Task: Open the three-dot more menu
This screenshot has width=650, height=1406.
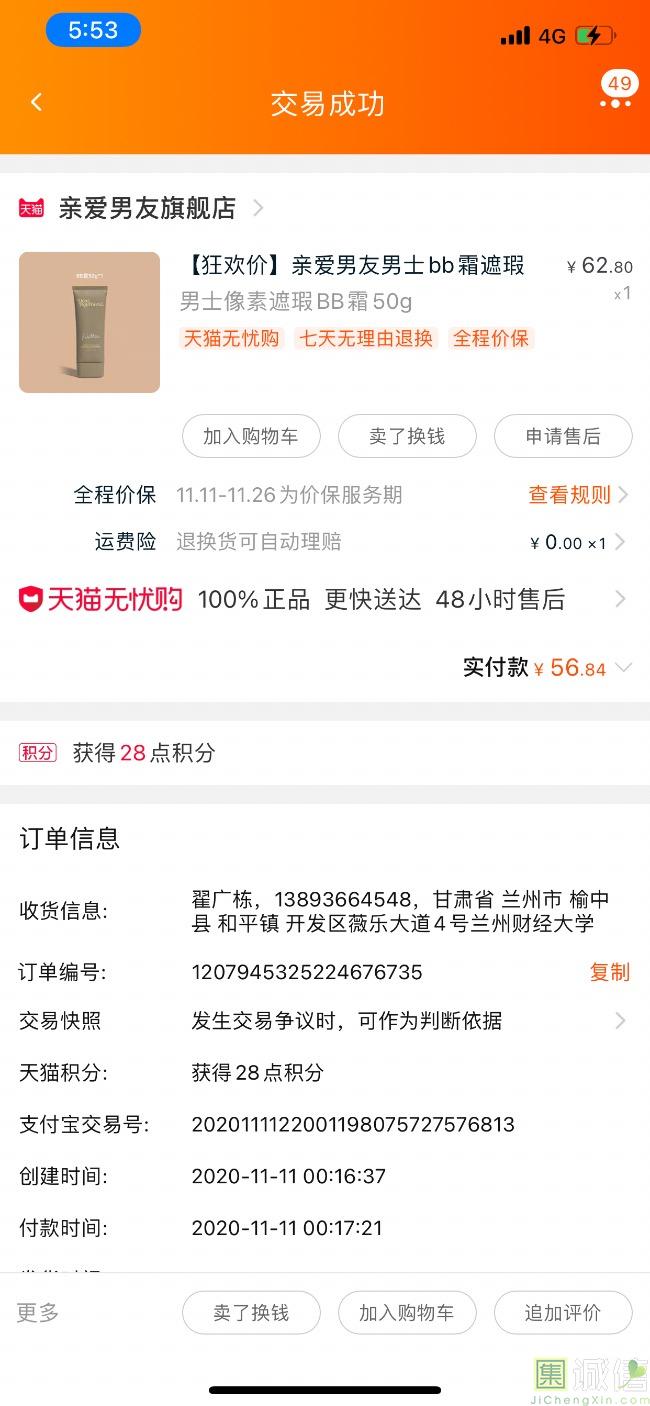Action: tap(615, 103)
